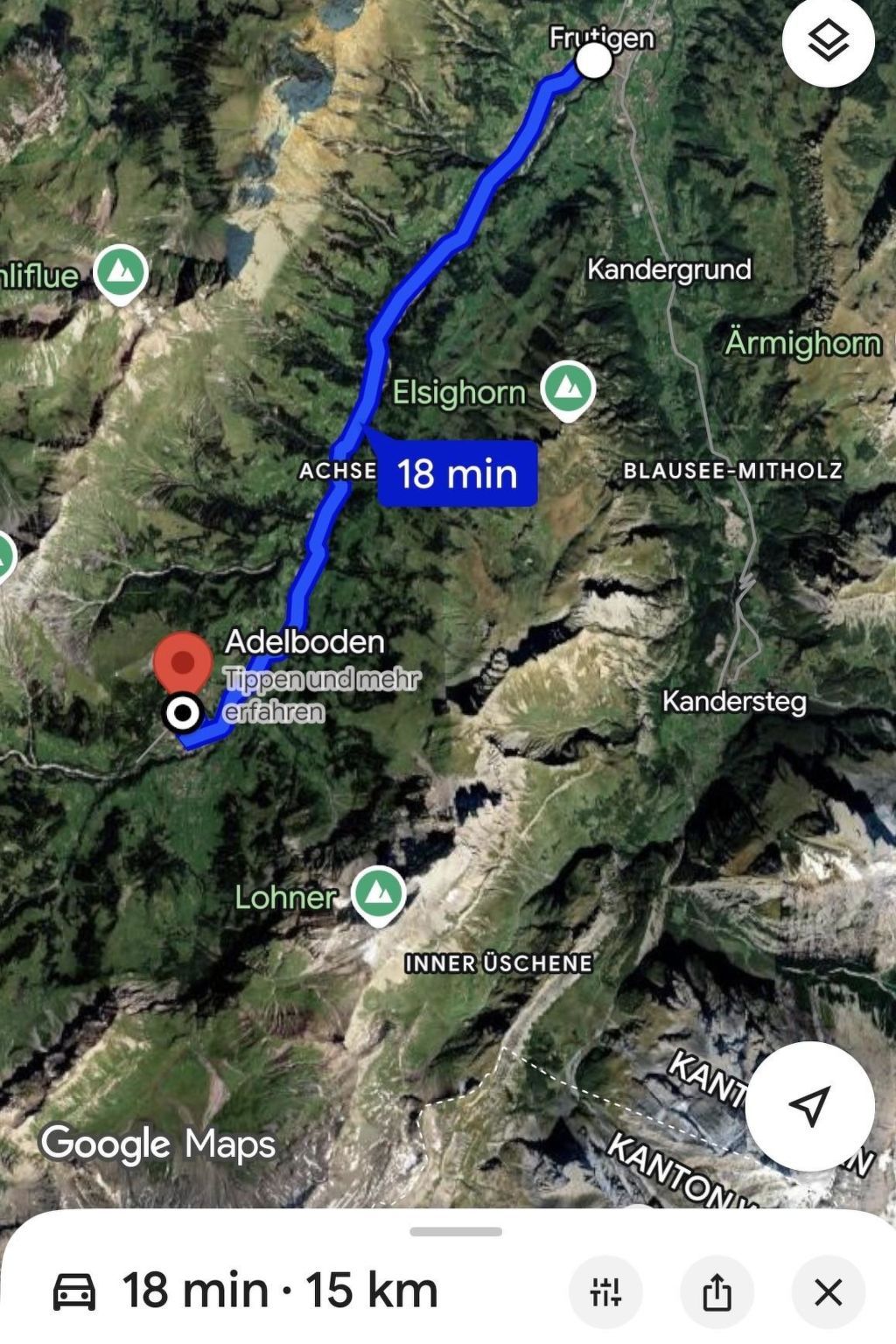Close the route preview

pyautogui.click(x=828, y=1291)
